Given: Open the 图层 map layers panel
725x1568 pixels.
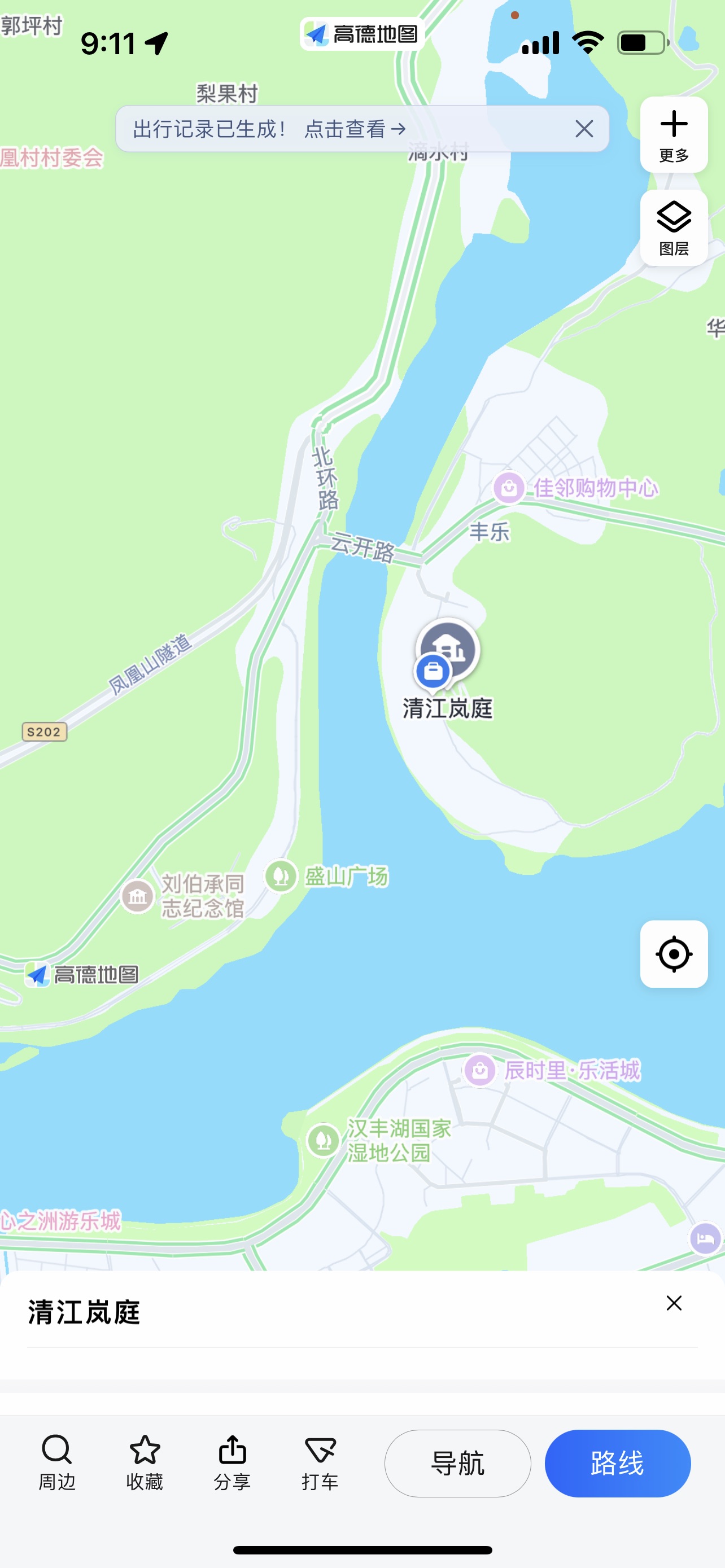Looking at the screenshot, I should pos(673,227).
